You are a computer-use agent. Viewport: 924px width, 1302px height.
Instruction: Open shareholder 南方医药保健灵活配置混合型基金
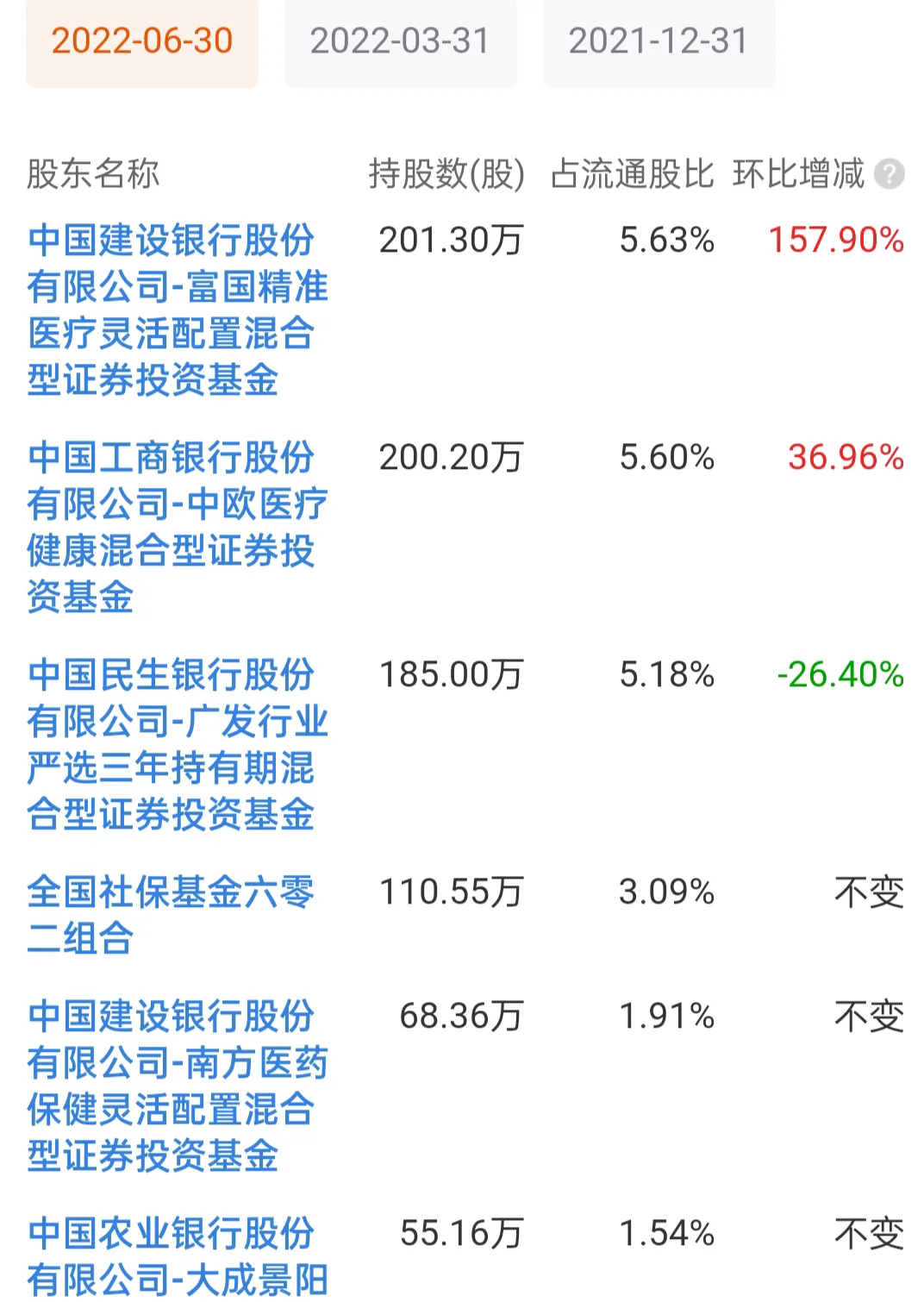coord(177,1086)
